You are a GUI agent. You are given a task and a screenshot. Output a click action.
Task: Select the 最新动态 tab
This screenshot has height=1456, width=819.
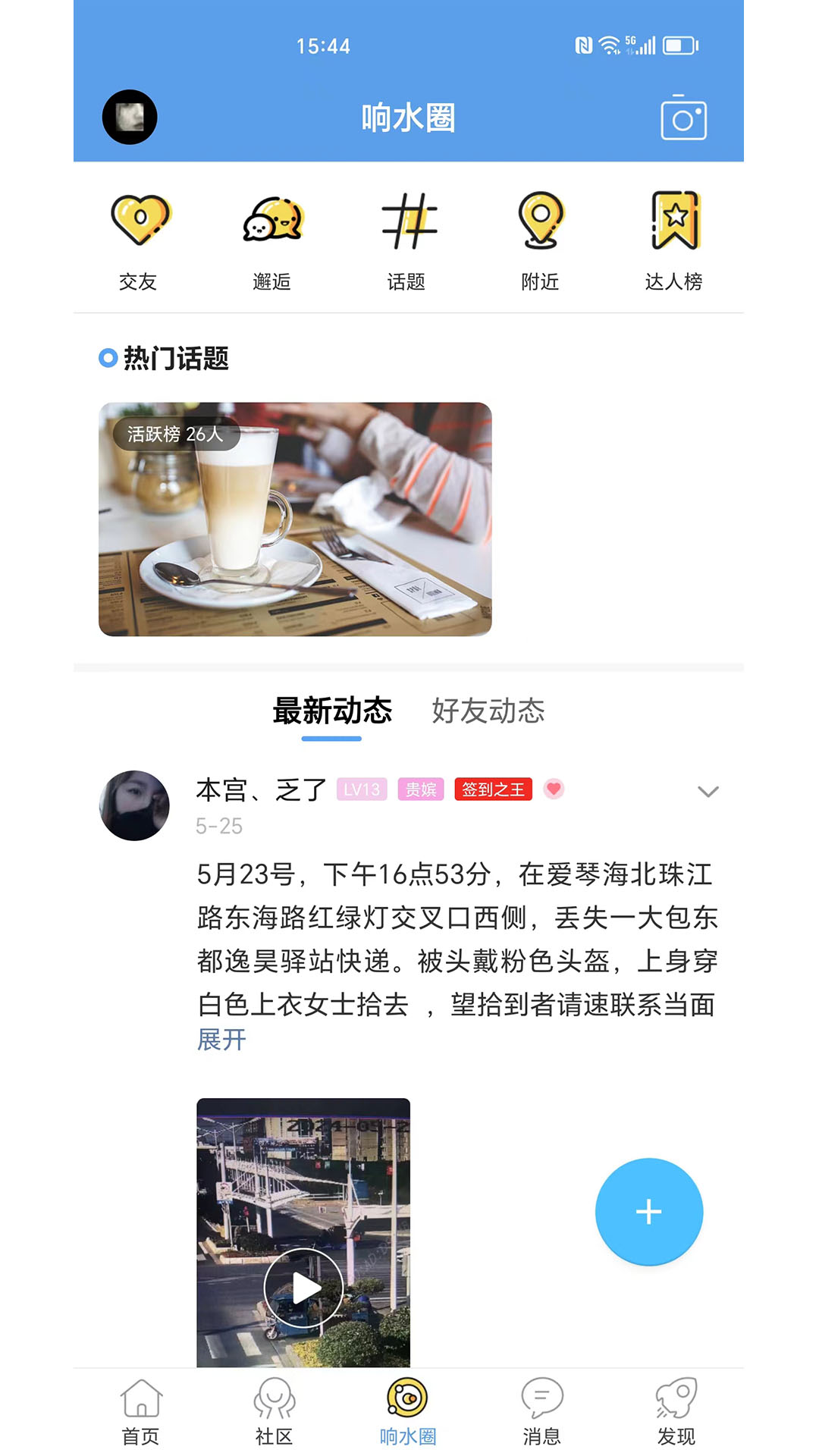coord(332,711)
